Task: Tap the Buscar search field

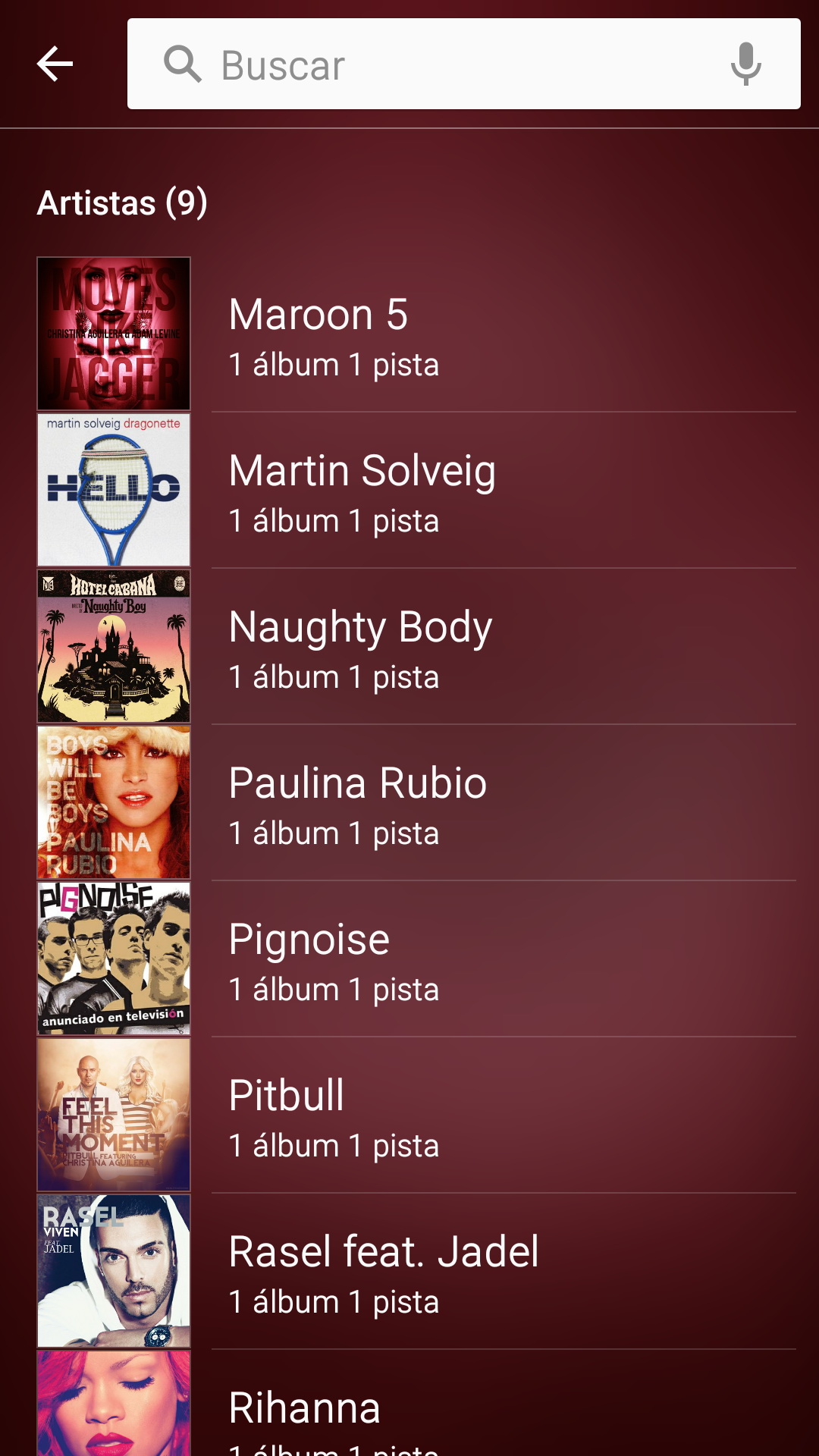Action: pyautogui.click(x=455, y=64)
